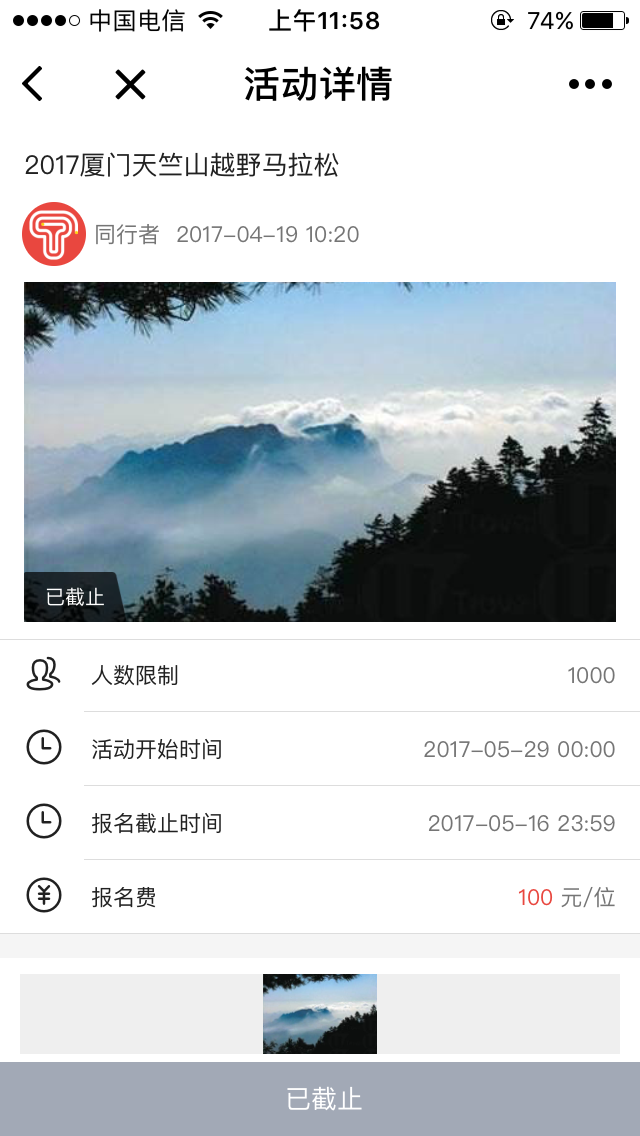Open the small mountain thumbnail below

click(x=320, y=1014)
